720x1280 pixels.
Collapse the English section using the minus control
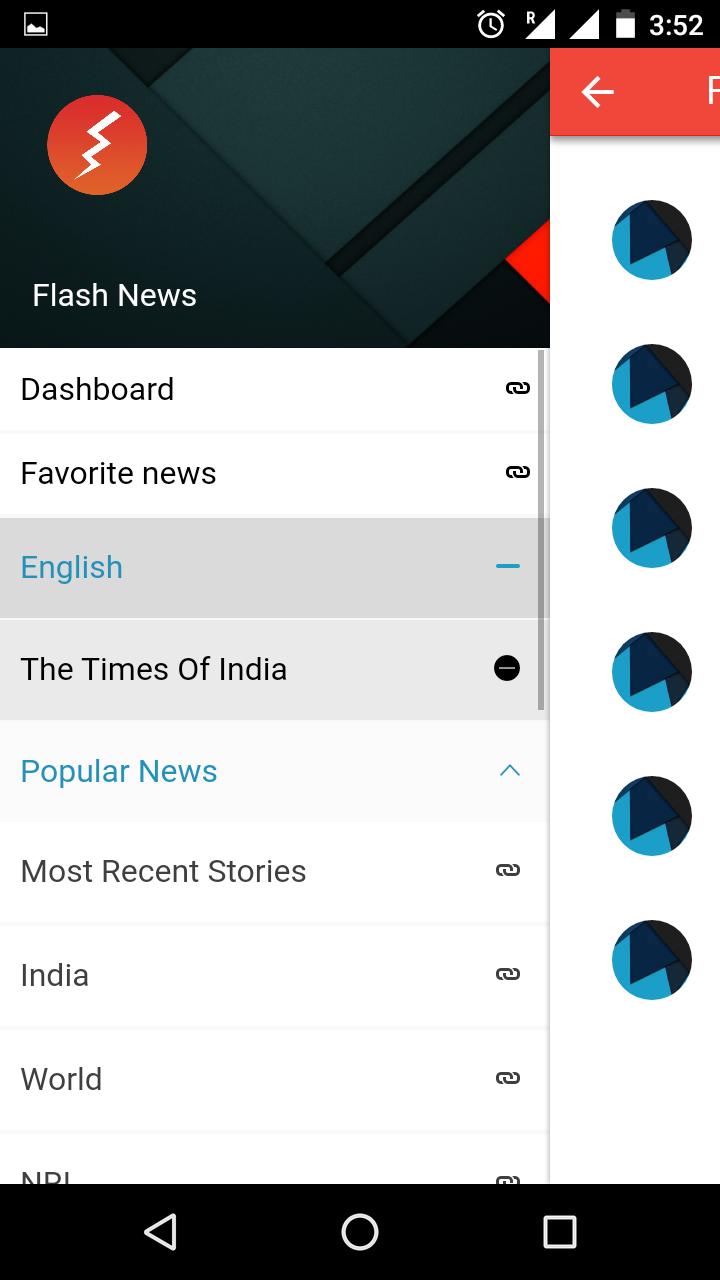[510, 566]
